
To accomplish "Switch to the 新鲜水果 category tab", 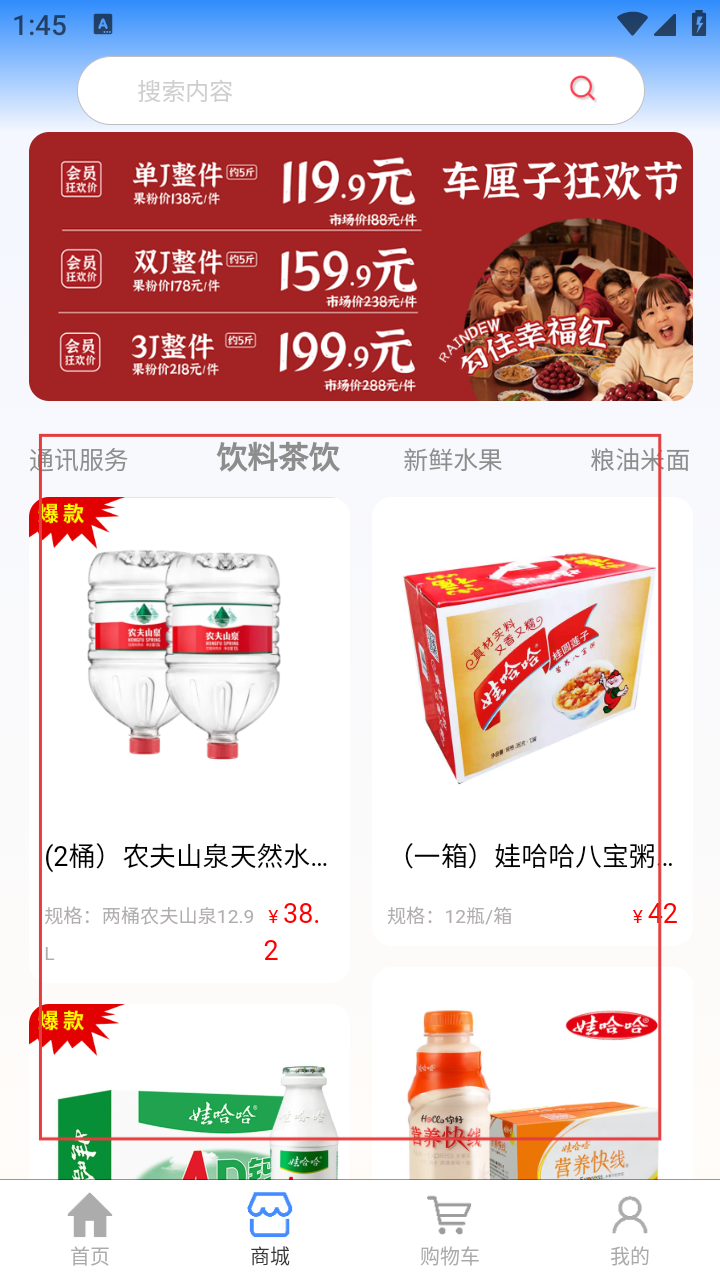I will (452, 460).
